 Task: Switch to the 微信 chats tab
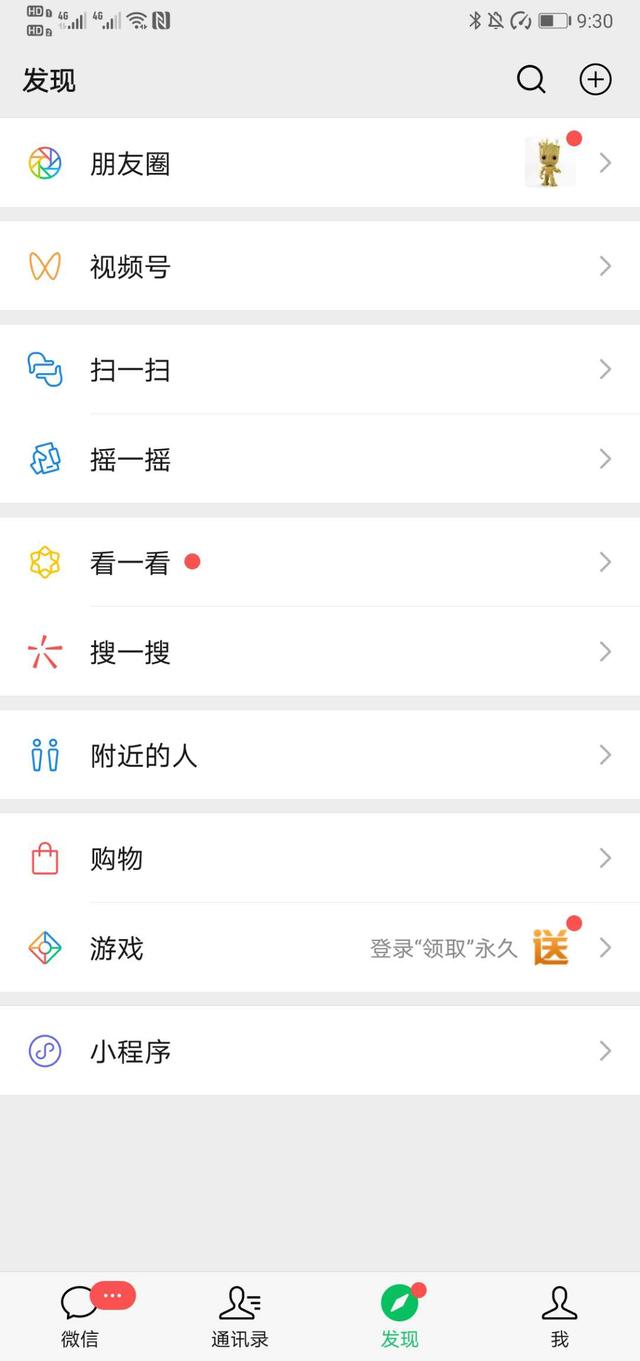coord(80,1316)
